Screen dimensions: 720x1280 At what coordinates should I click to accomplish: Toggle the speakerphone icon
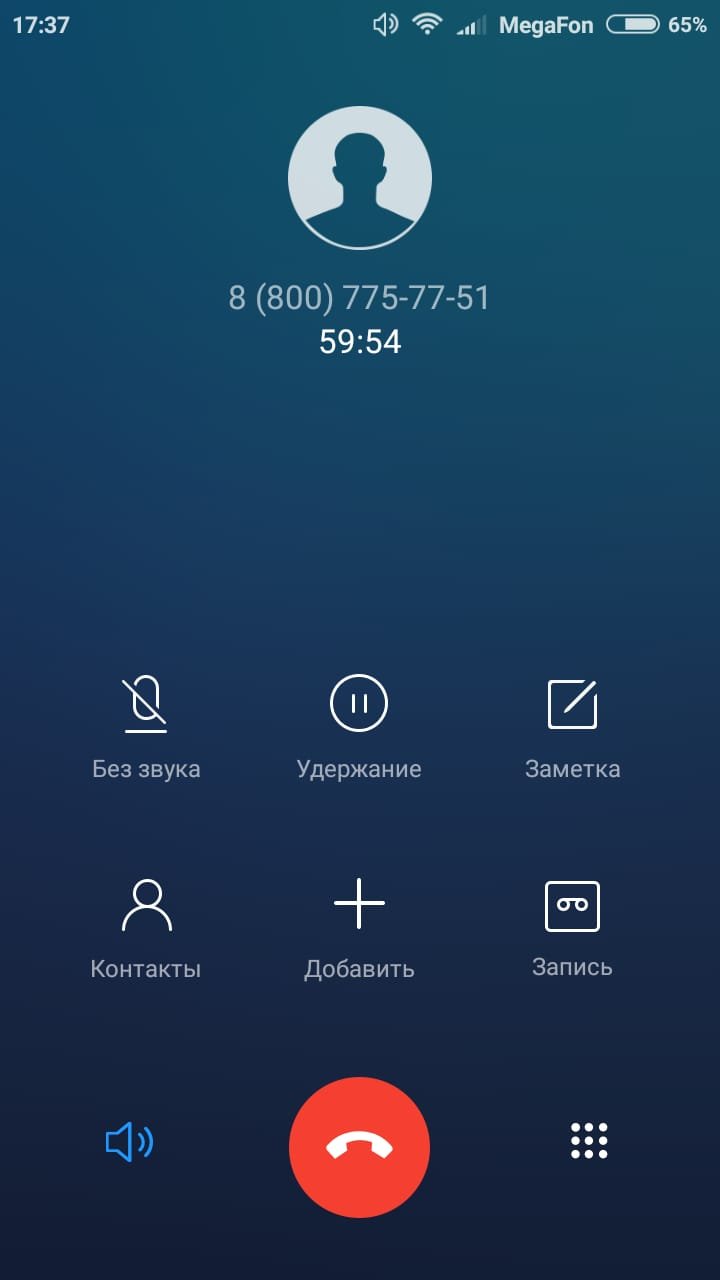130,1141
